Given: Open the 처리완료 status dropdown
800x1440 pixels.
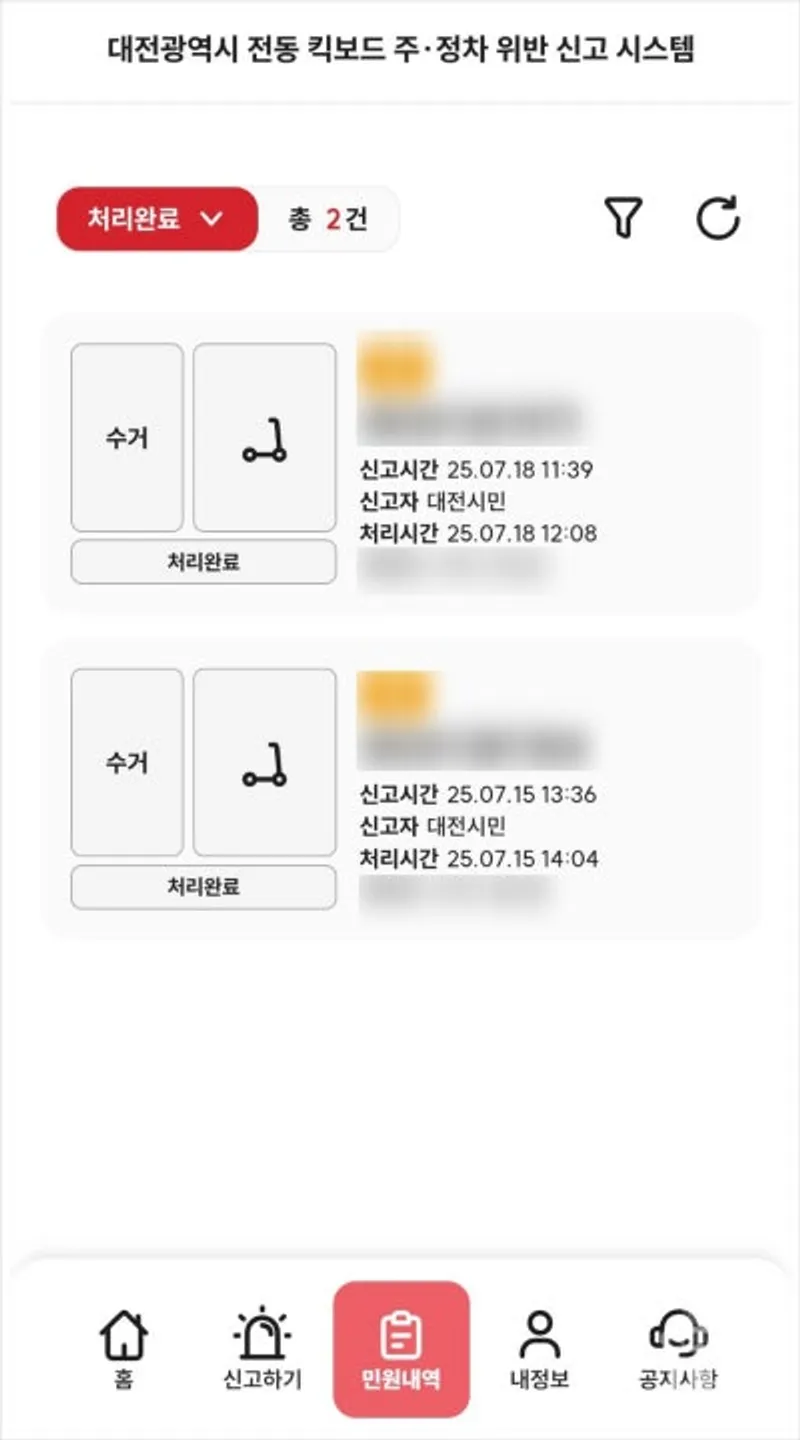Looking at the screenshot, I should (157, 219).
